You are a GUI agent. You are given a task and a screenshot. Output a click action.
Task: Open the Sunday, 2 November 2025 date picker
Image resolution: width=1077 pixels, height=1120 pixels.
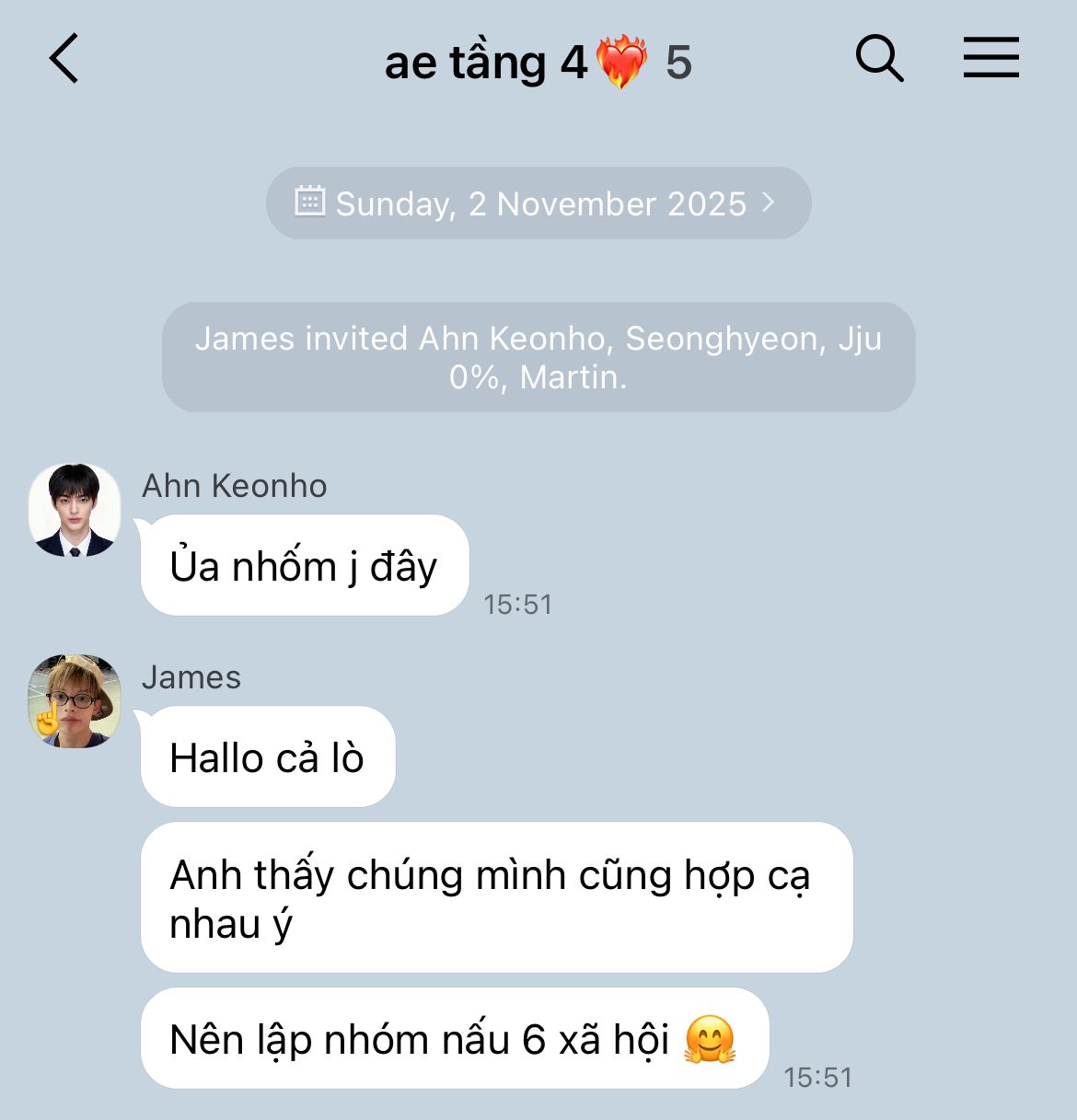pyautogui.click(x=538, y=203)
